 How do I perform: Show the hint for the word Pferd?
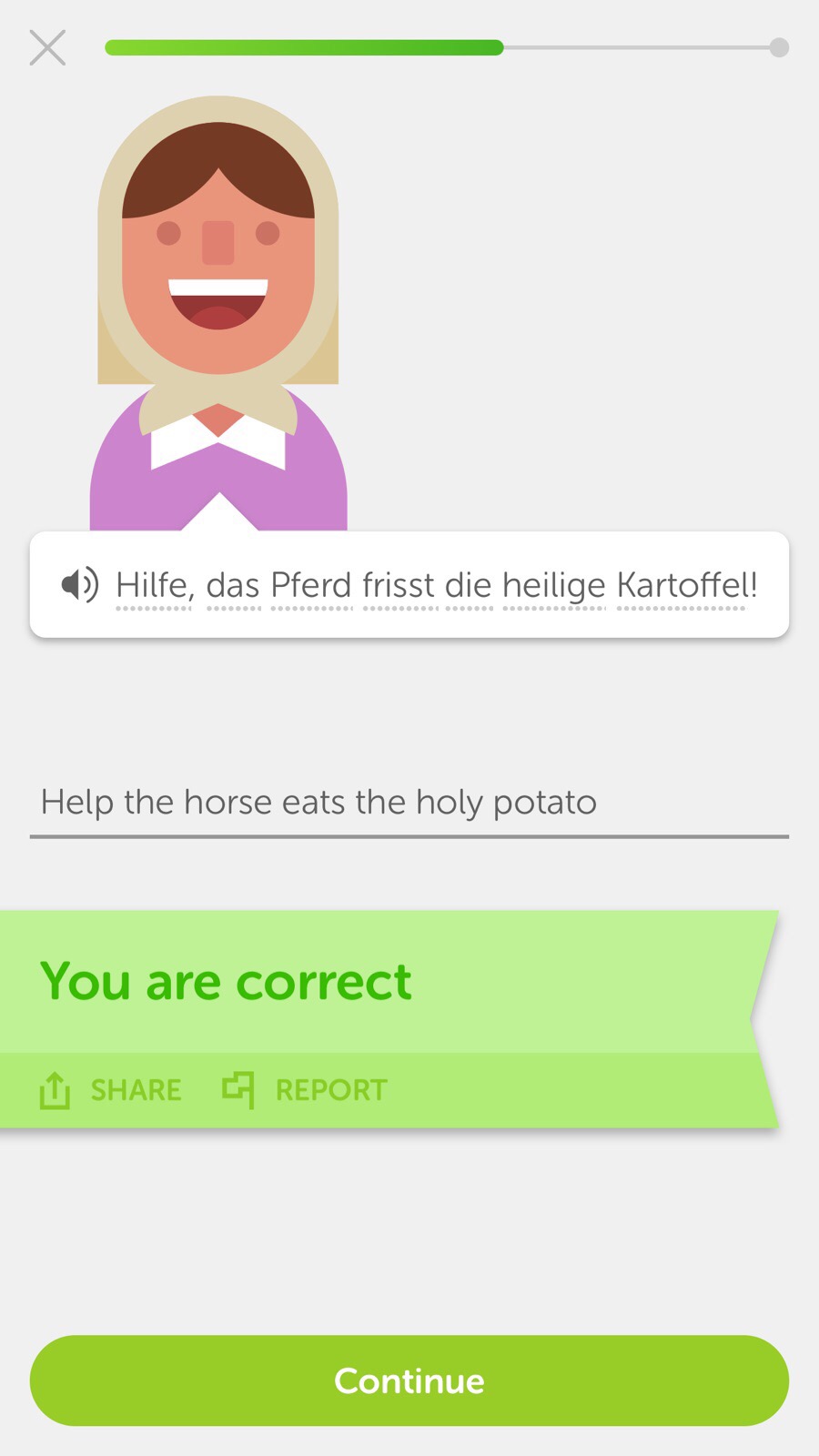311,586
